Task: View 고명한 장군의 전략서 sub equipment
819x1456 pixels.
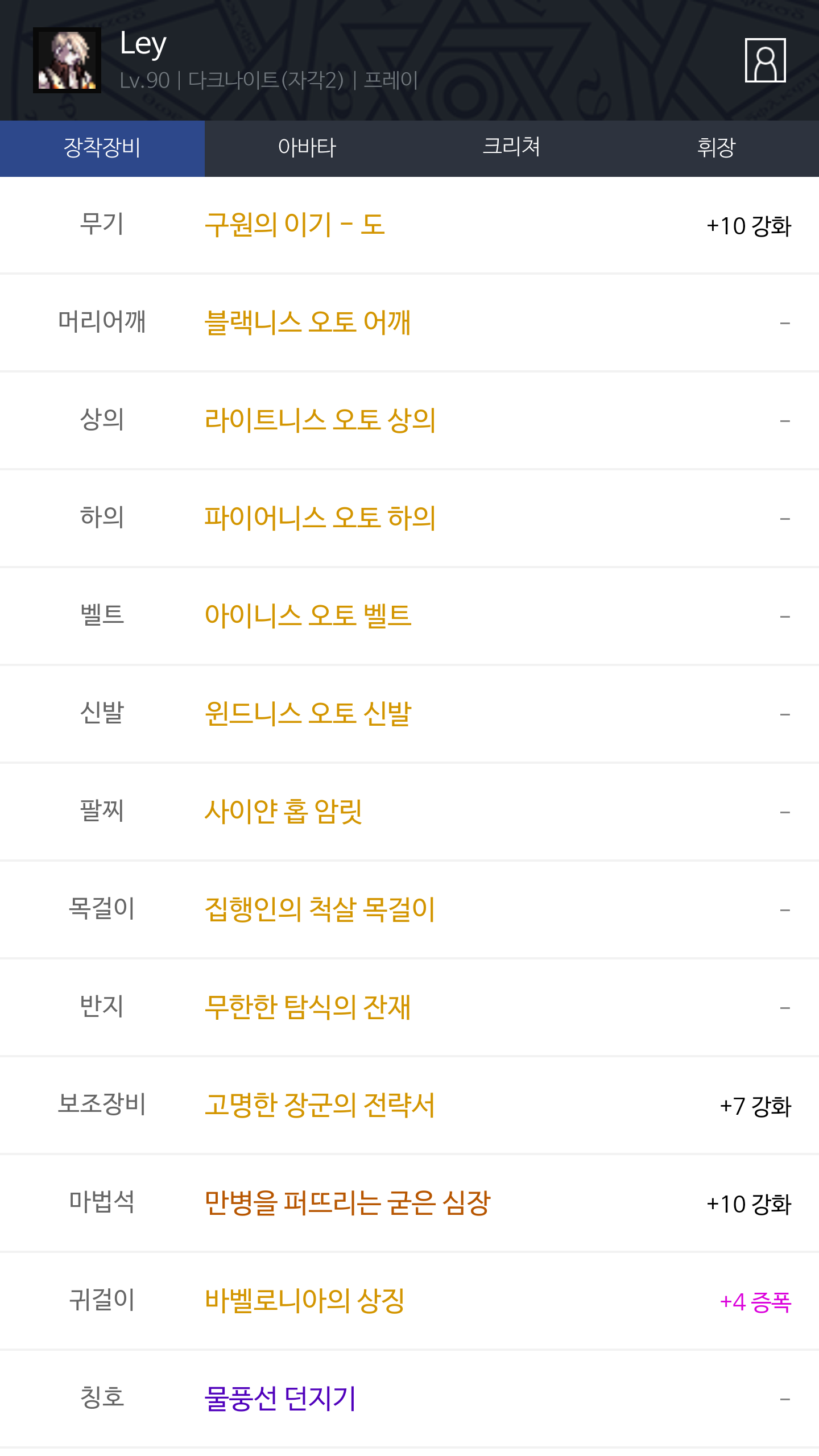Action: (x=320, y=1105)
